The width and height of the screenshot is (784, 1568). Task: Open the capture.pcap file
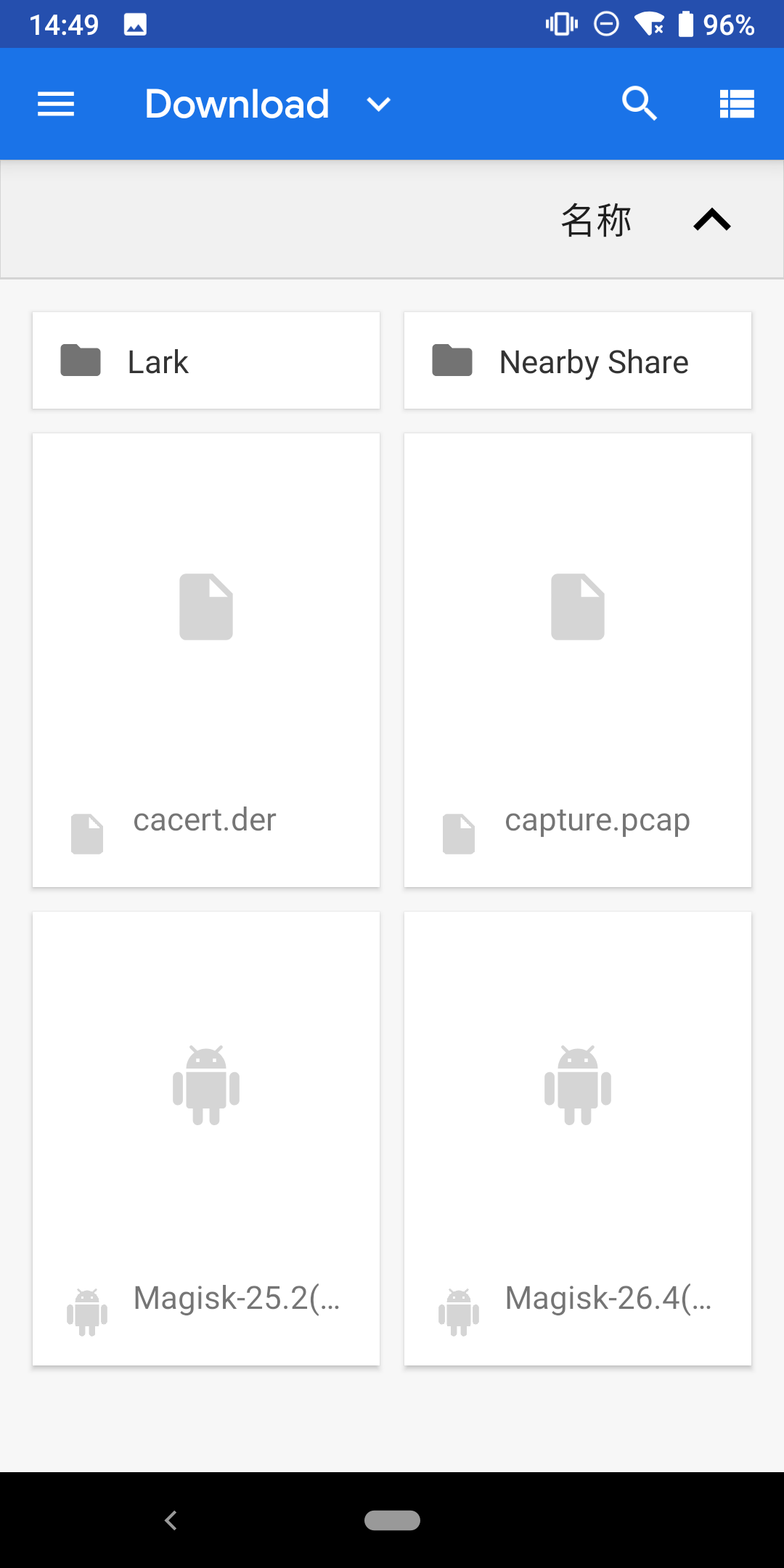click(578, 660)
